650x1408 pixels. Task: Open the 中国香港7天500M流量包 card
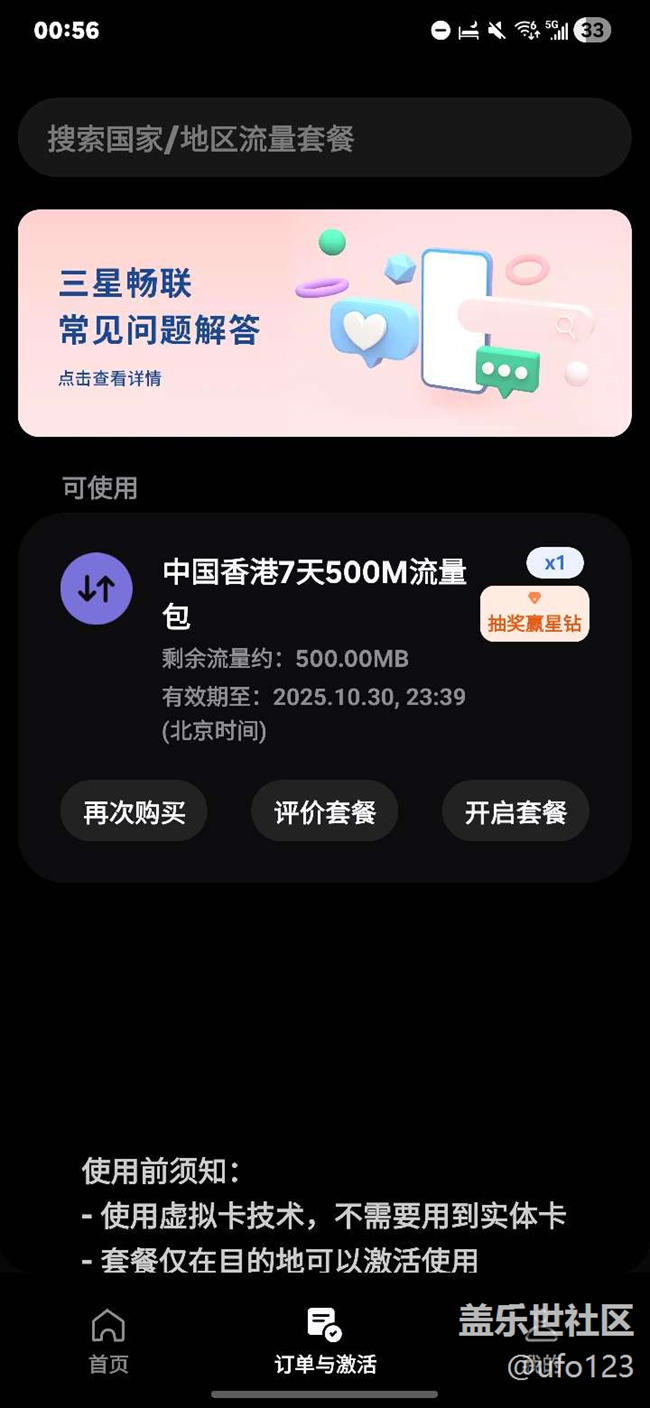[x=314, y=588]
